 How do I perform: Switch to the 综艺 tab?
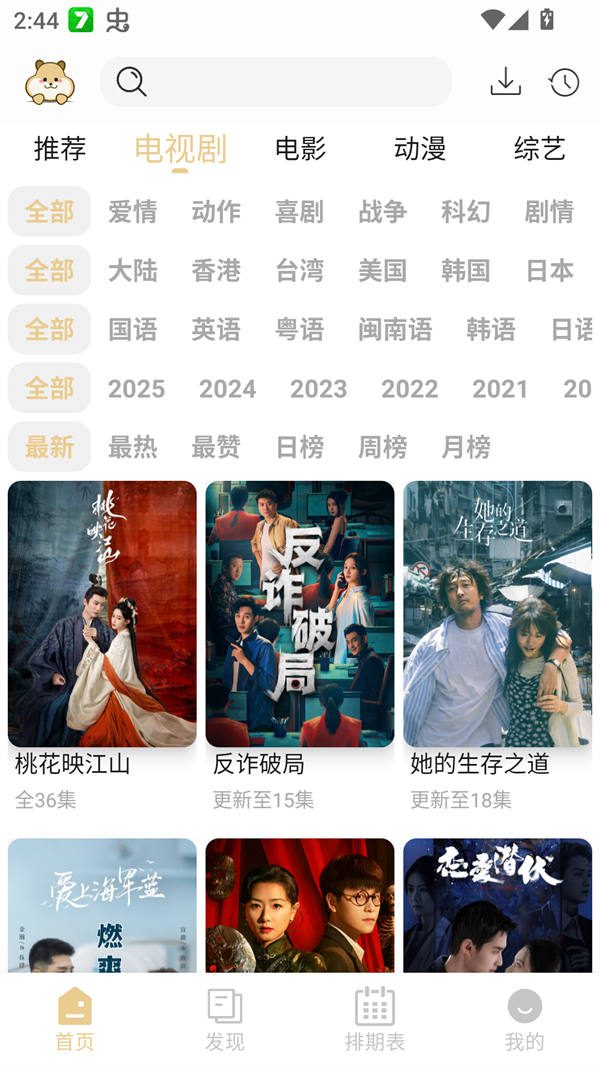540,149
